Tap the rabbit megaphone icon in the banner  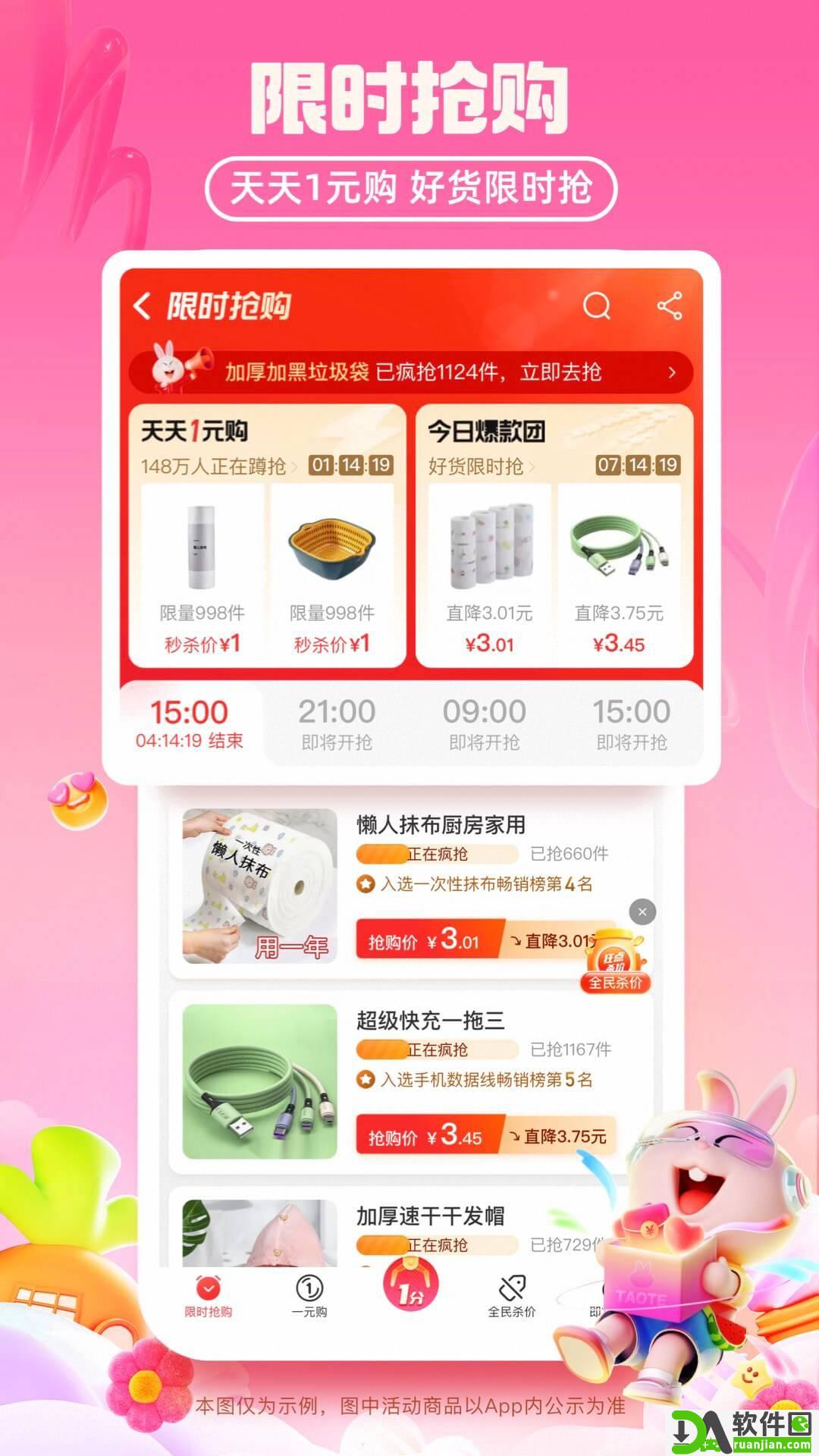168,371
